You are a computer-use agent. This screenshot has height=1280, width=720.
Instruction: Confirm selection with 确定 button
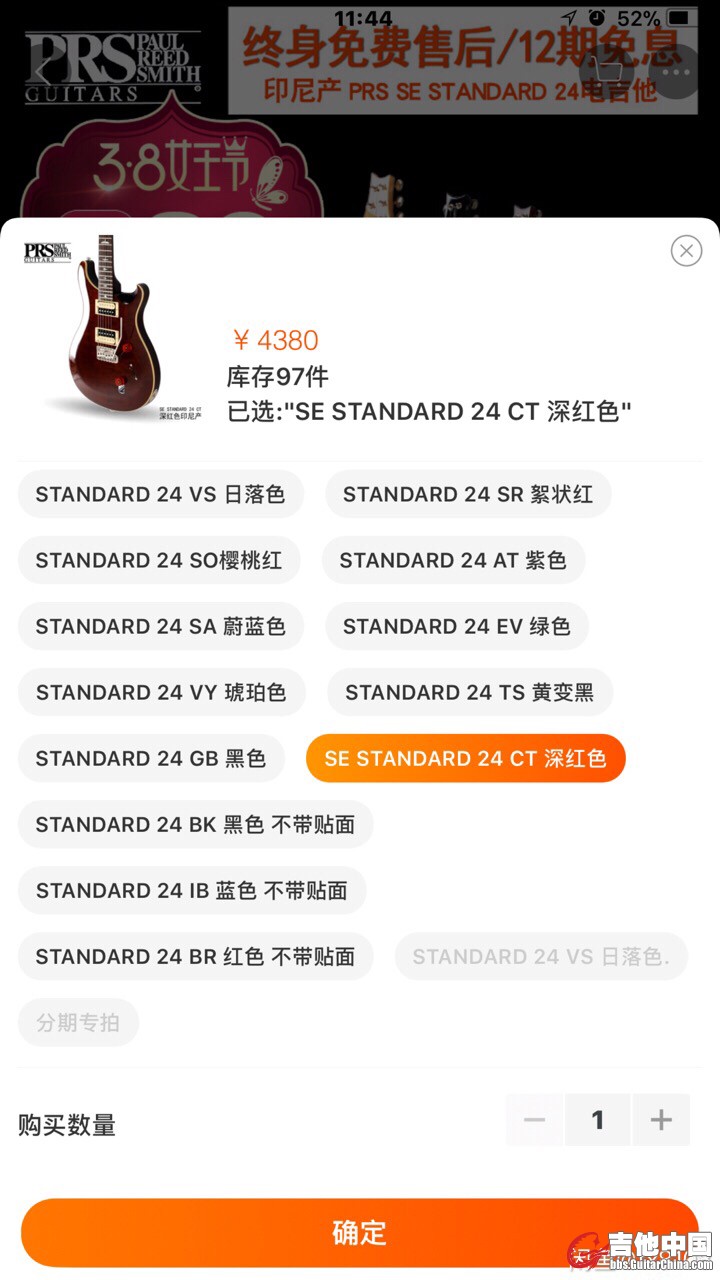tap(359, 1232)
